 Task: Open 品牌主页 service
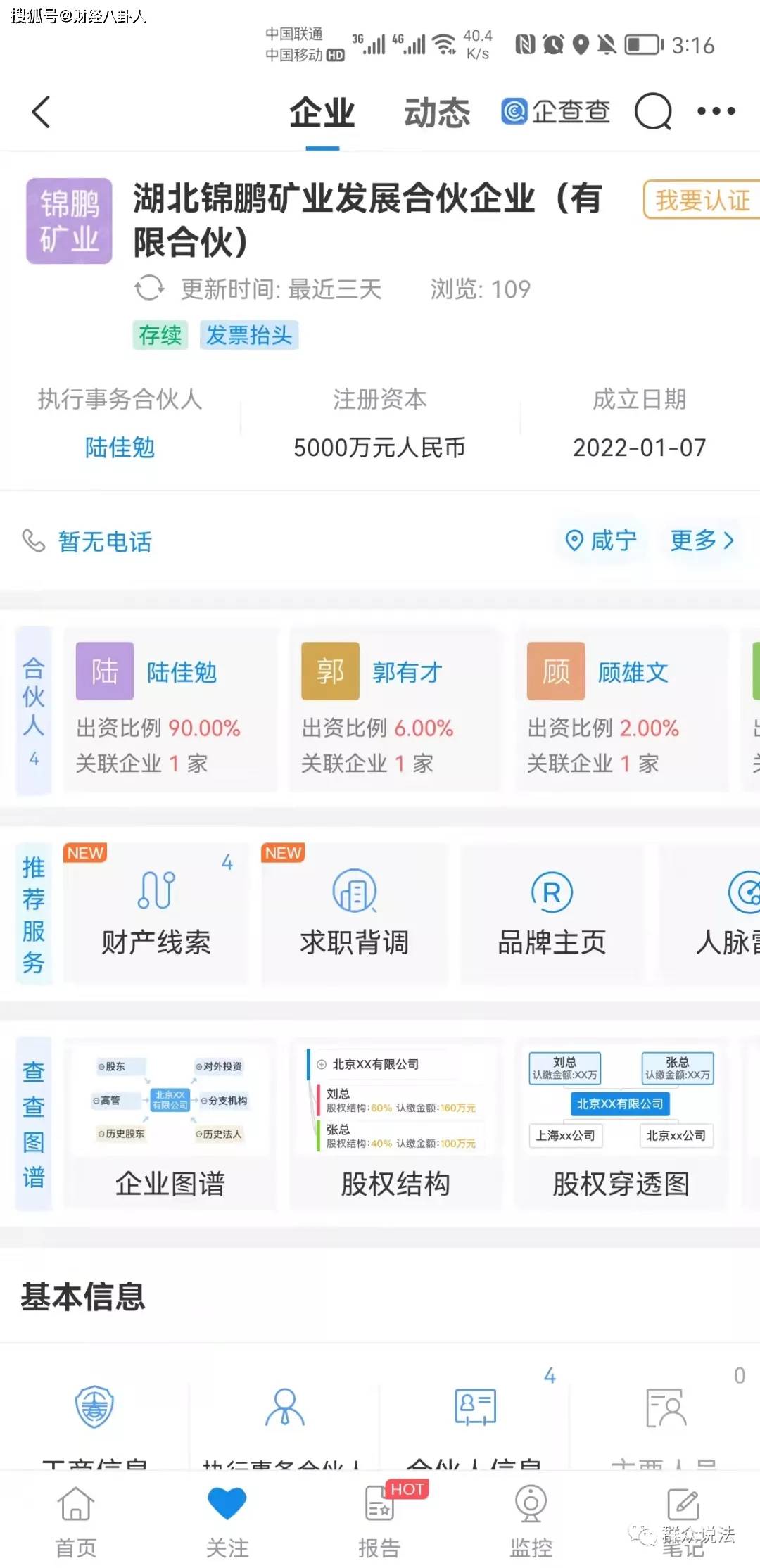click(552, 913)
